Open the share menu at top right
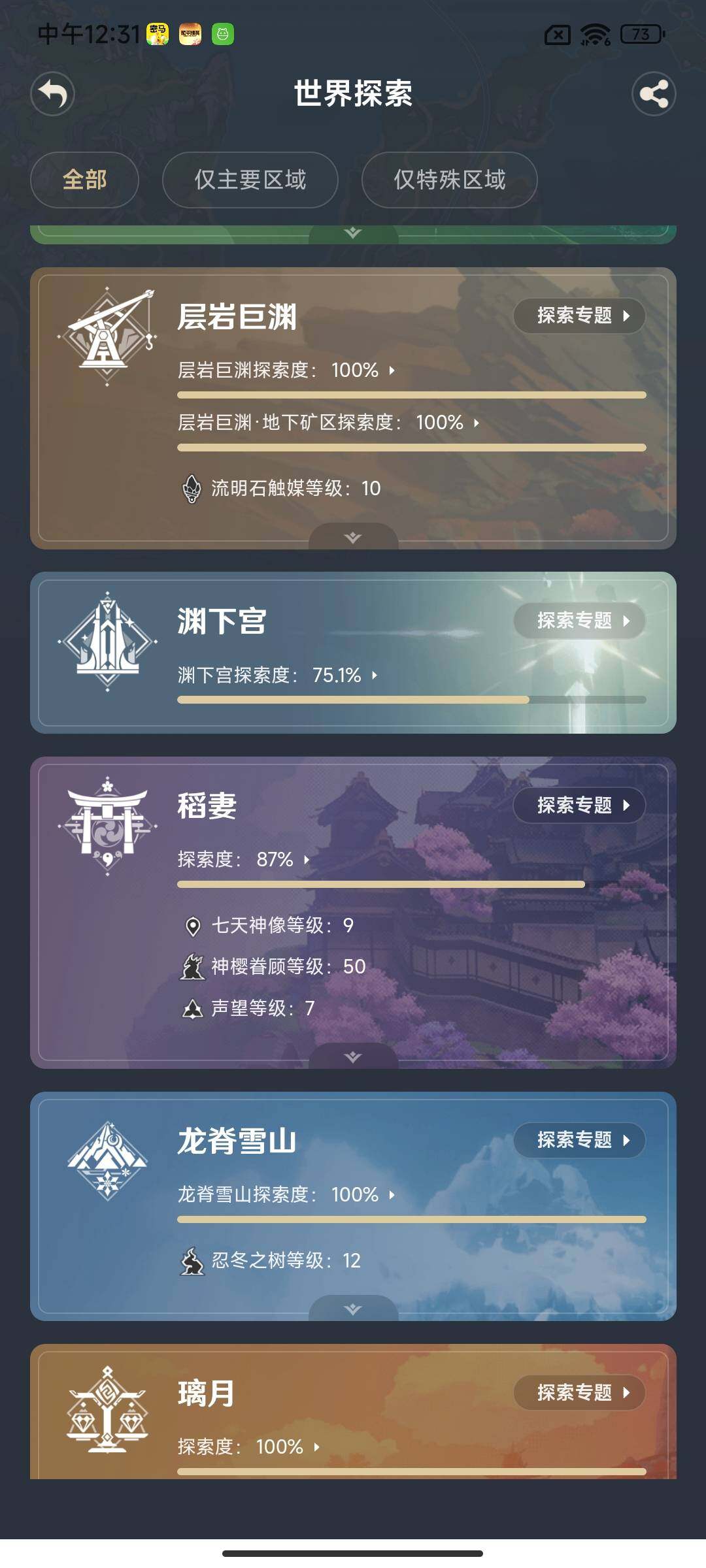 pyautogui.click(x=654, y=95)
